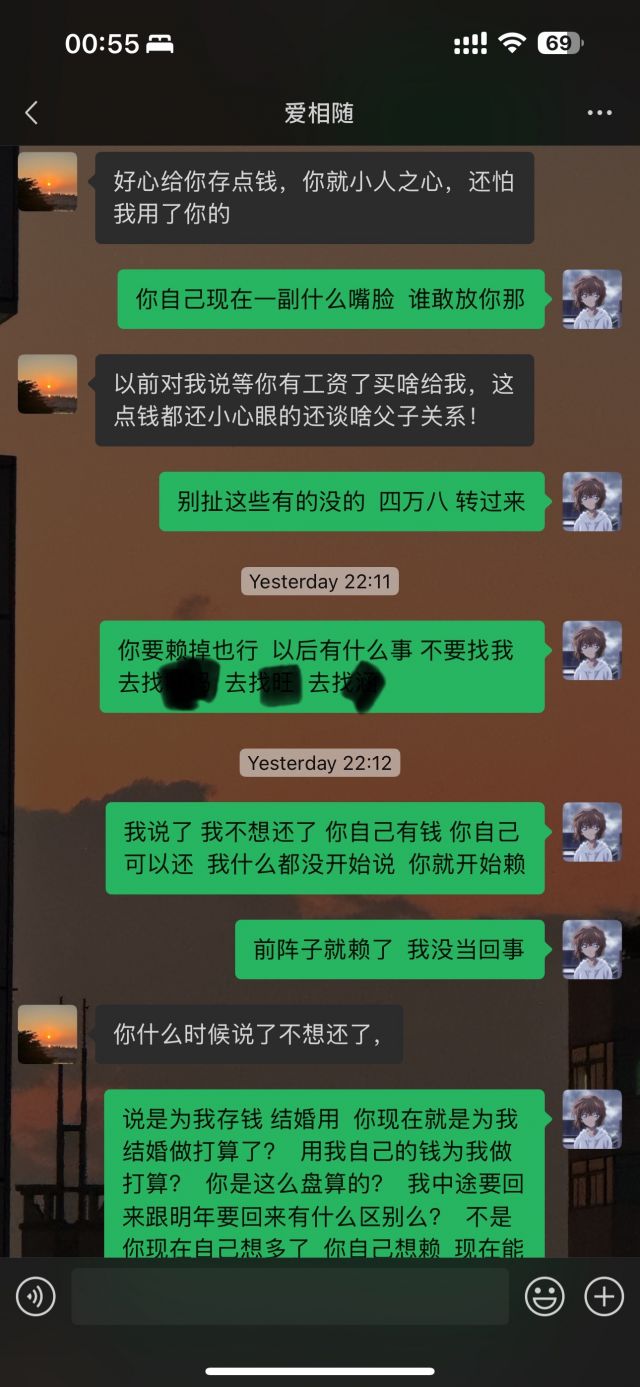
Task: Open anime avatar beside 别扯这些有的没的 message
Action: [592, 501]
